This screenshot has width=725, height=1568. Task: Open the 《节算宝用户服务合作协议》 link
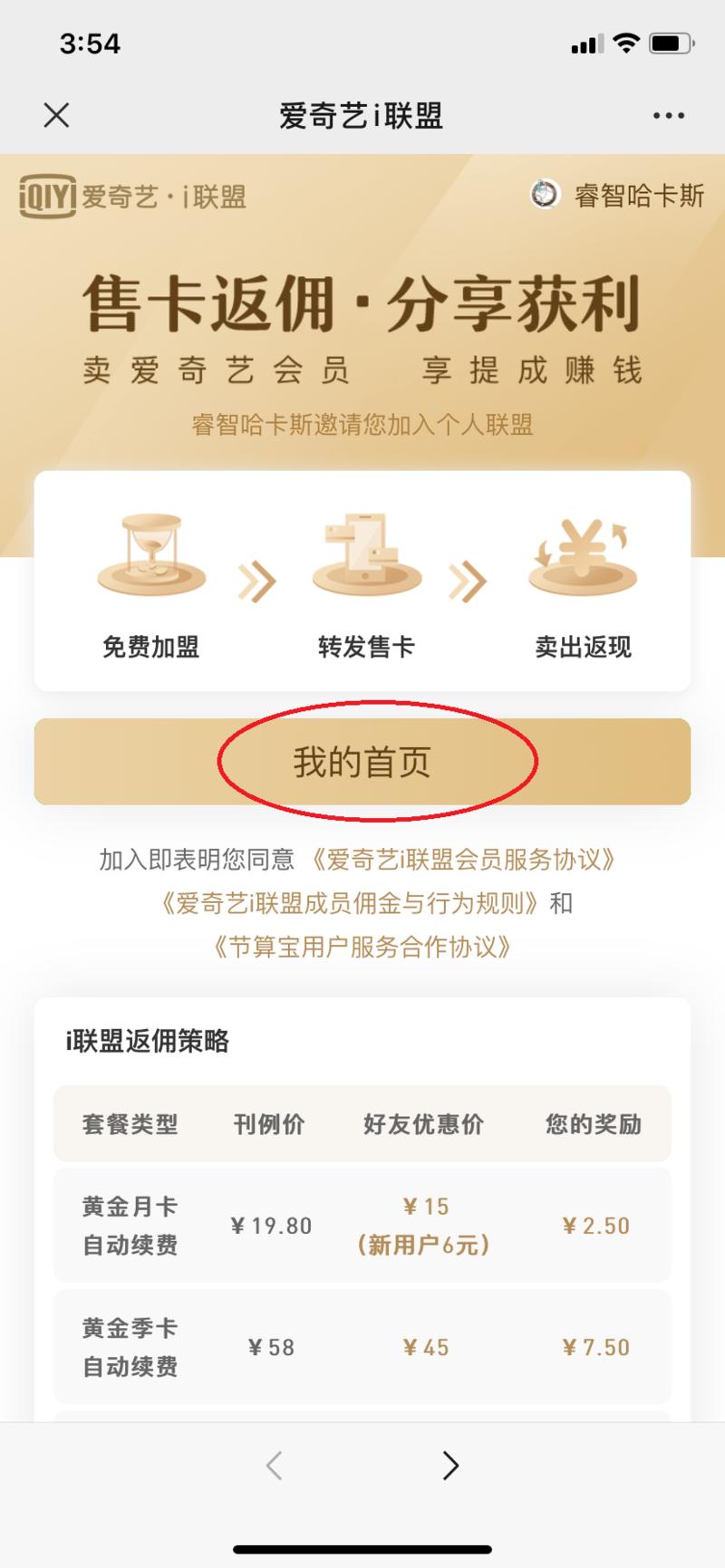click(x=362, y=948)
